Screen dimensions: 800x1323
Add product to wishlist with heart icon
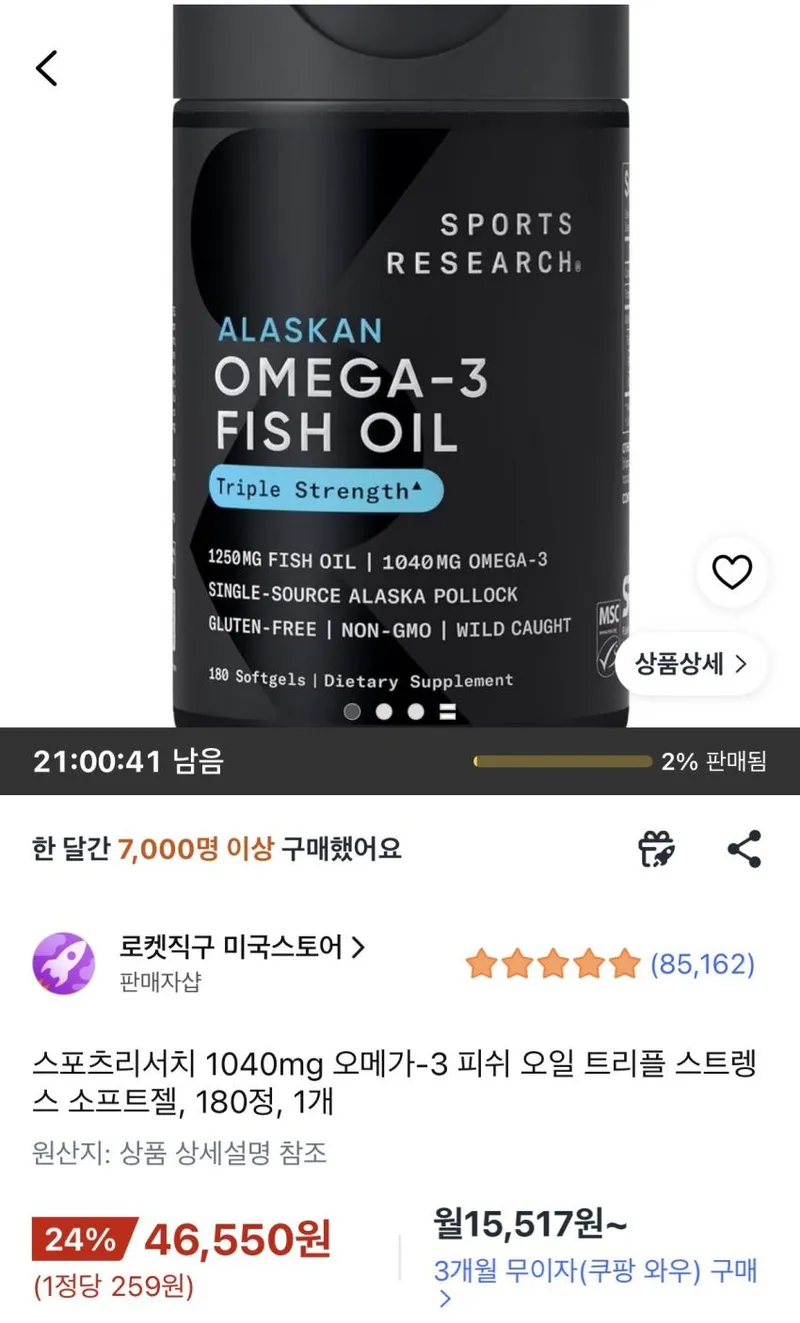pos(731,572)
